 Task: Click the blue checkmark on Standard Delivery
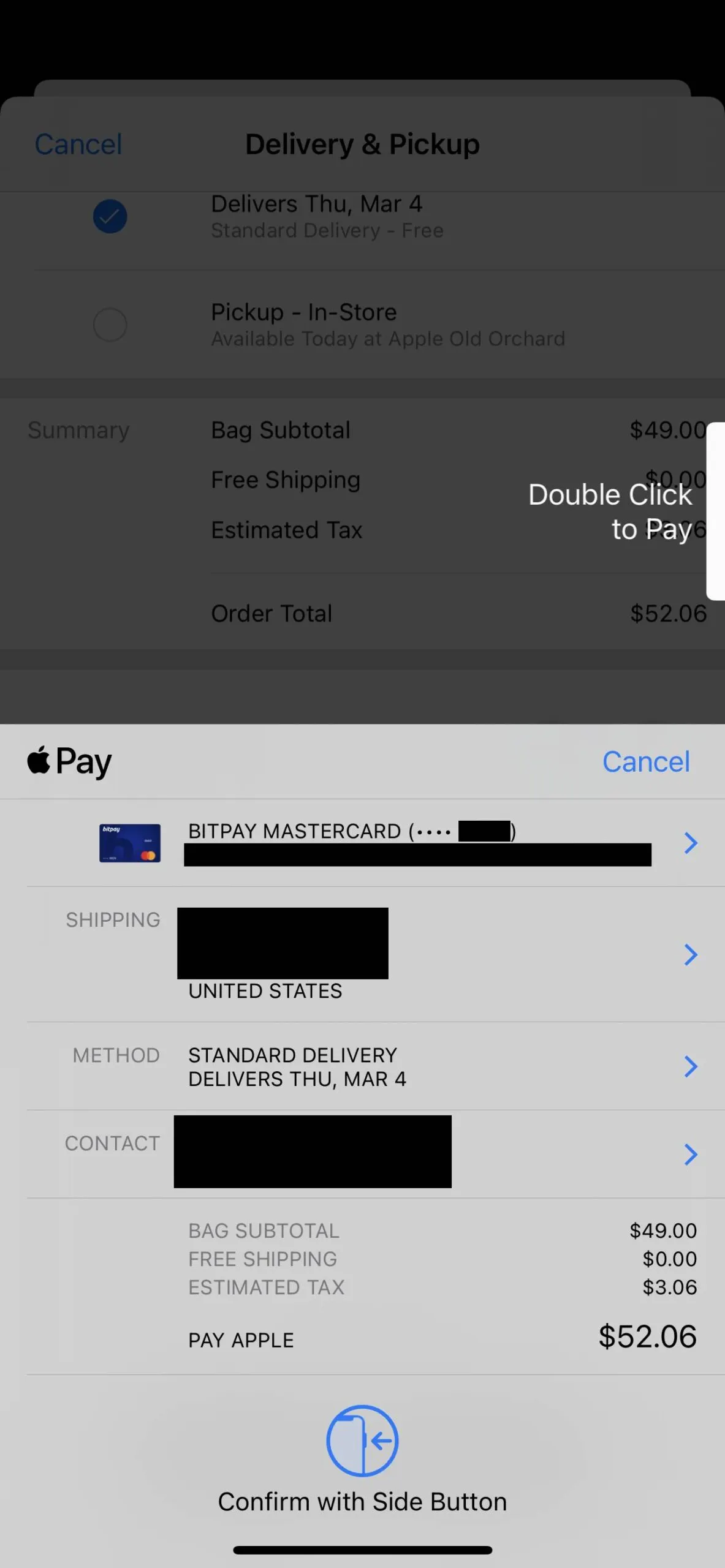(110, 216)
